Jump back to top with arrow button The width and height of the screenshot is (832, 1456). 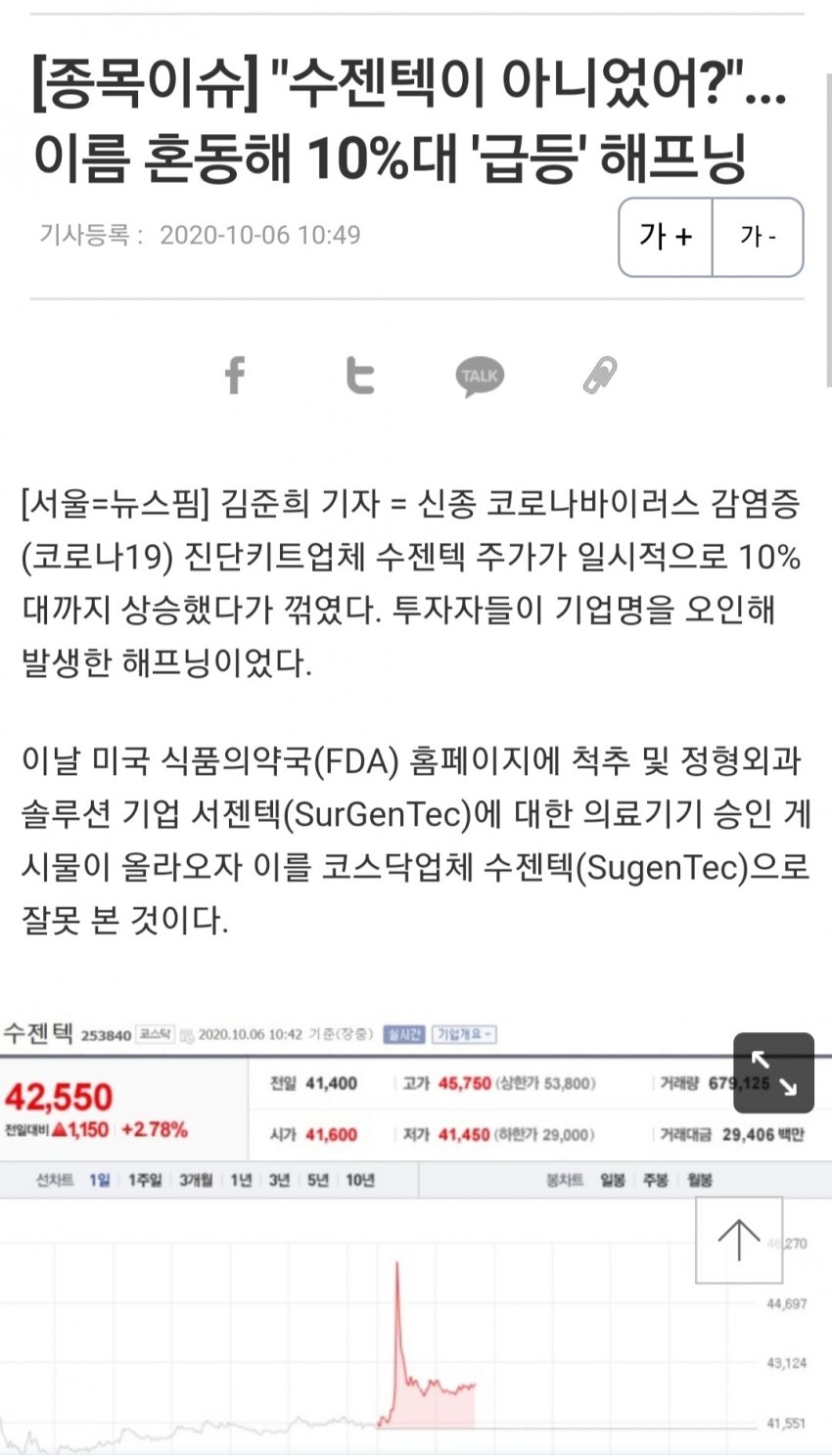(739, 1240)
